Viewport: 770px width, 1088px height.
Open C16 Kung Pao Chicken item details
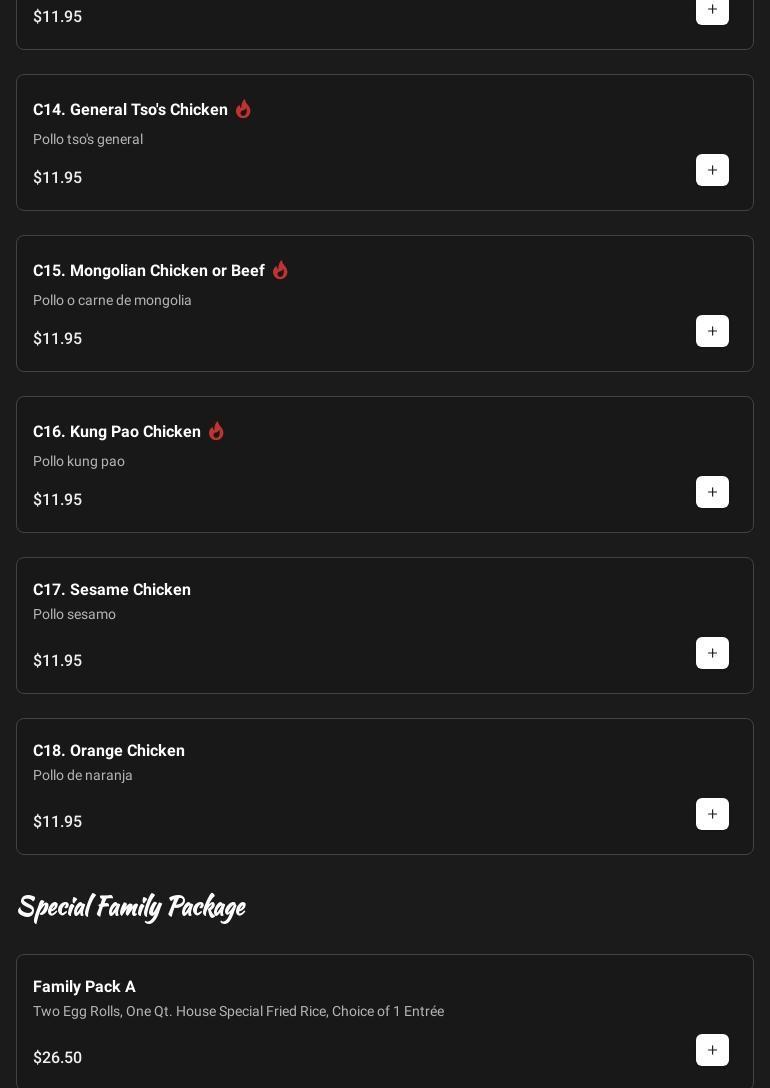point(117,432)
